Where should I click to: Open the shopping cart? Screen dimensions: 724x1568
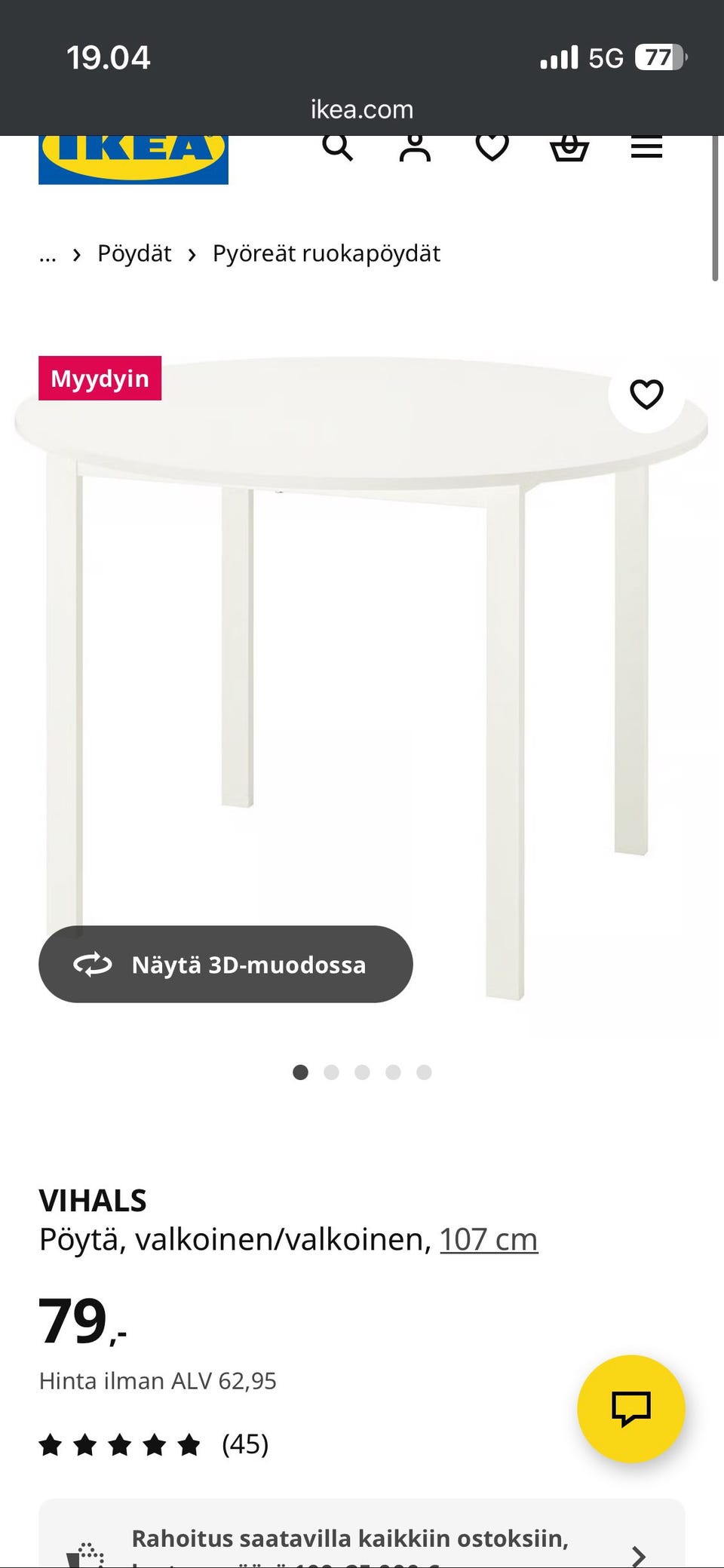[x=569, y=147]
